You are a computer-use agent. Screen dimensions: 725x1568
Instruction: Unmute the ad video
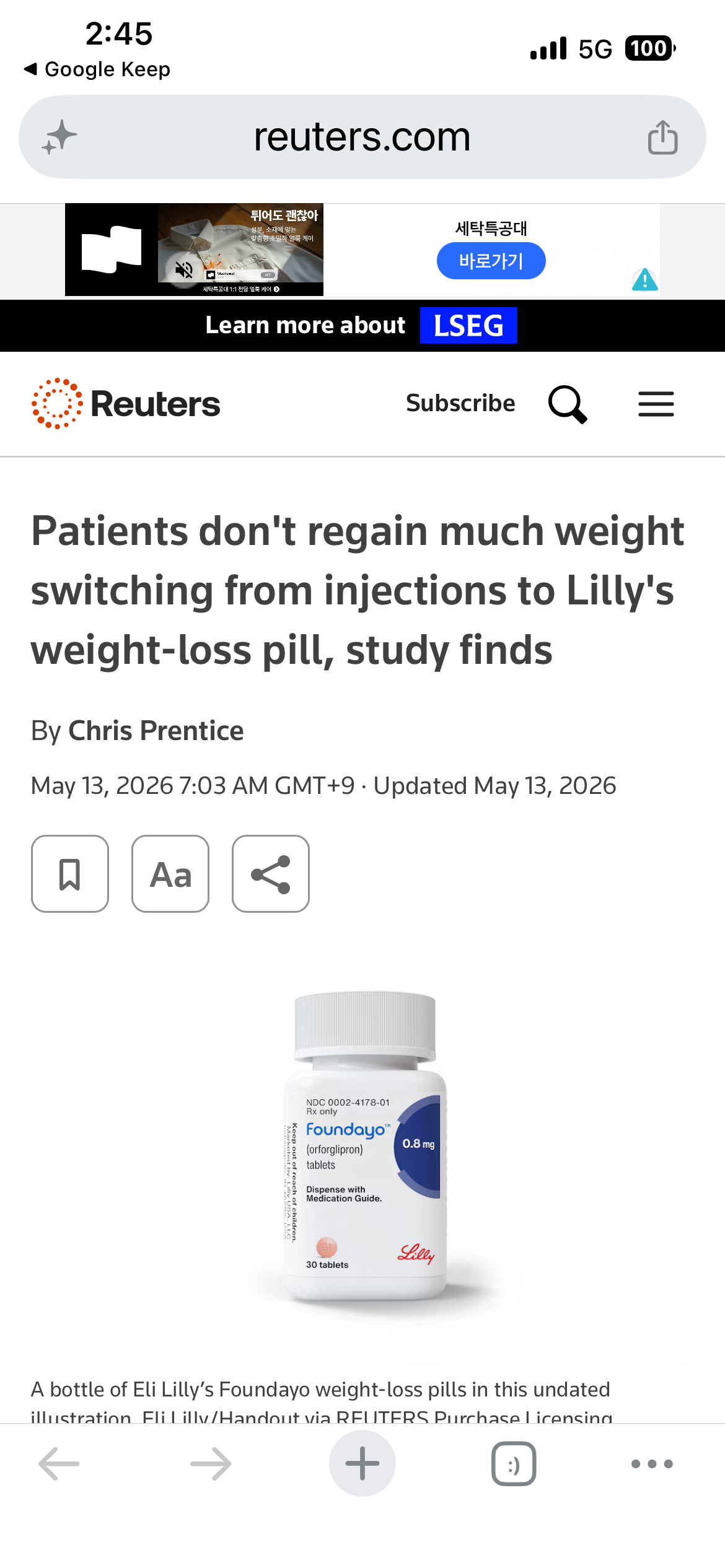click(x=184, y=270)
